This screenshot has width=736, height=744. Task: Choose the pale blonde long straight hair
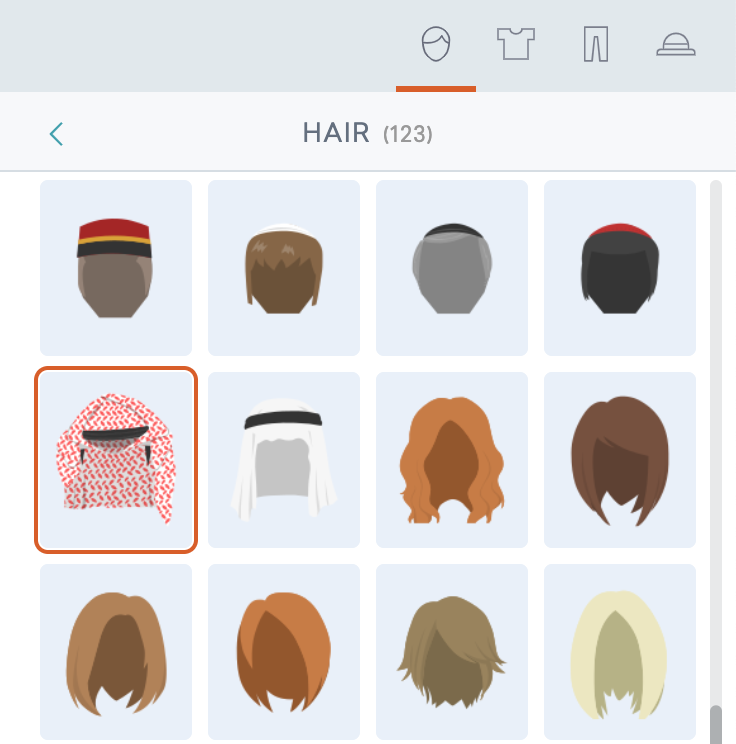click(x=620, y=652)
